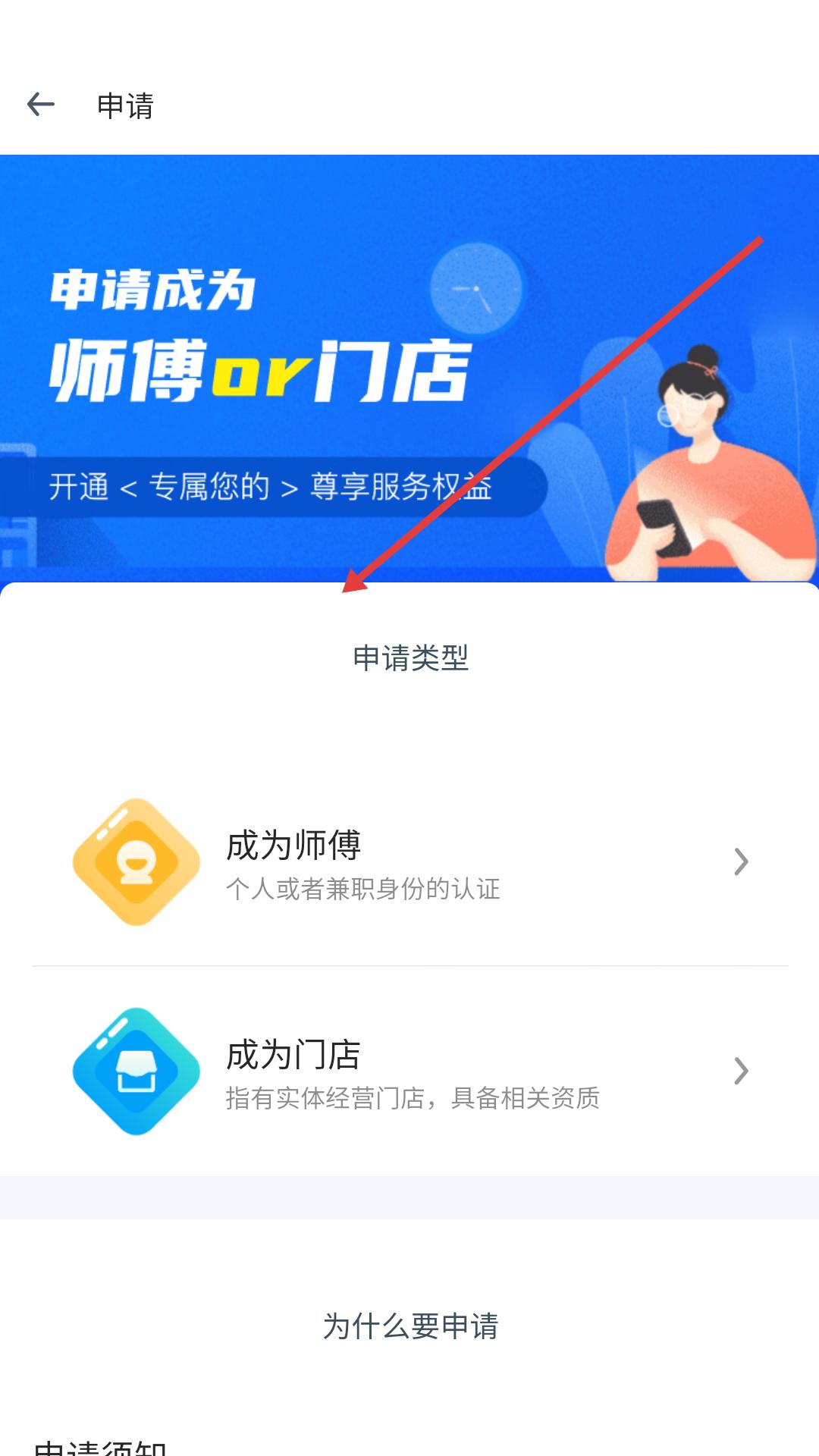Image resolution: width=819 pixels, height=1456 pixels.
Task: Open the 成为师傅 application row
Action: point(409,862)
